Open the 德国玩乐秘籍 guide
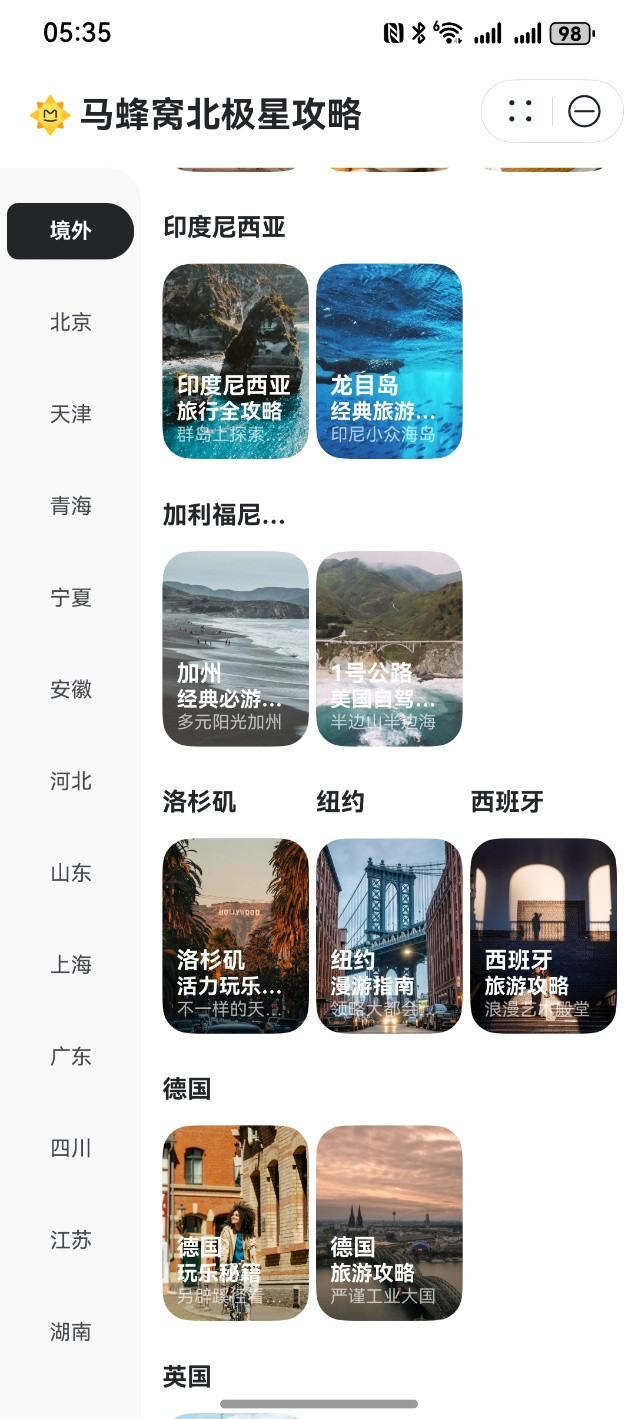638x1419 pixels. click(x=236, y=1222)
